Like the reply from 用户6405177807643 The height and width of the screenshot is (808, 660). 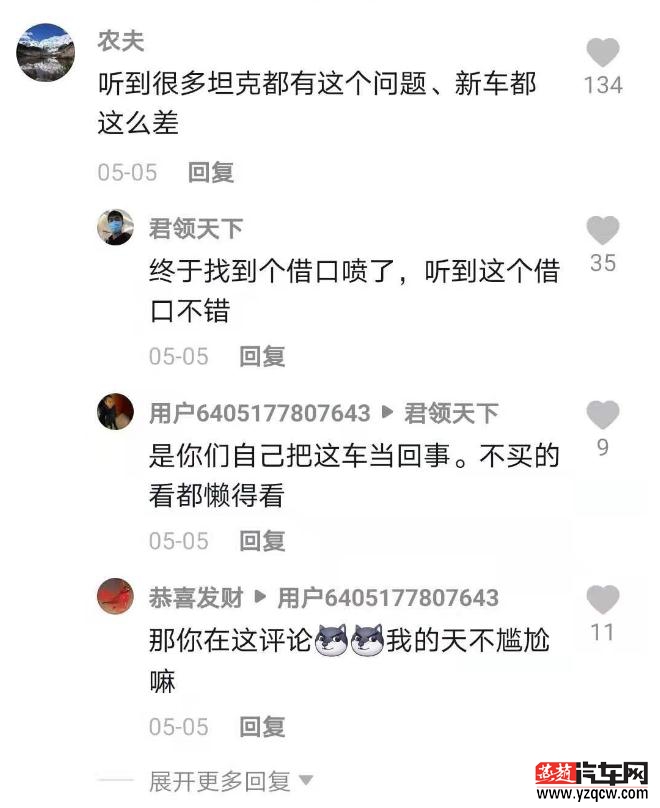click(602, 415)
